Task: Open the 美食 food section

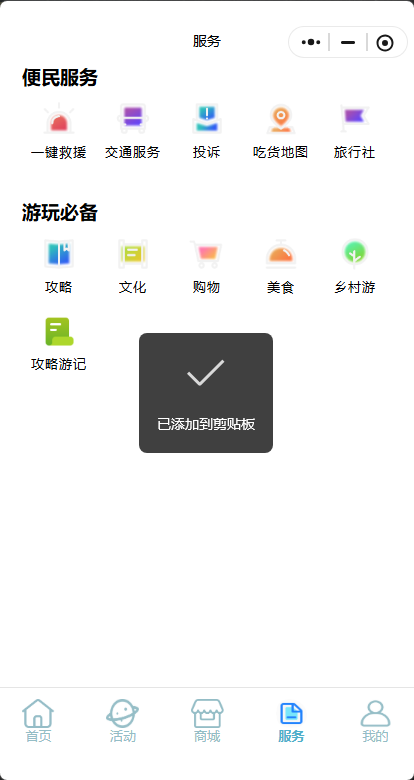Action: coord(281,267)
